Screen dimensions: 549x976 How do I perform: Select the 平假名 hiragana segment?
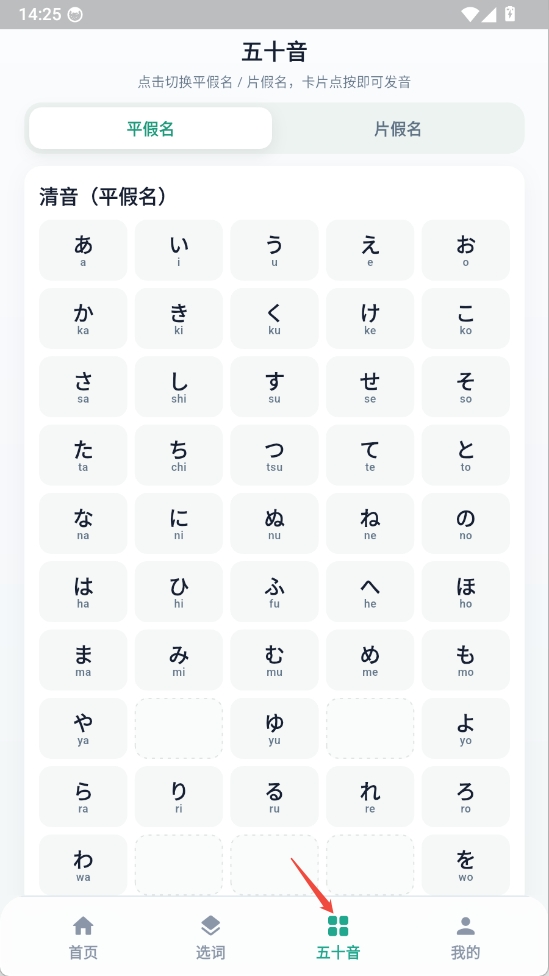coord(150,129)
